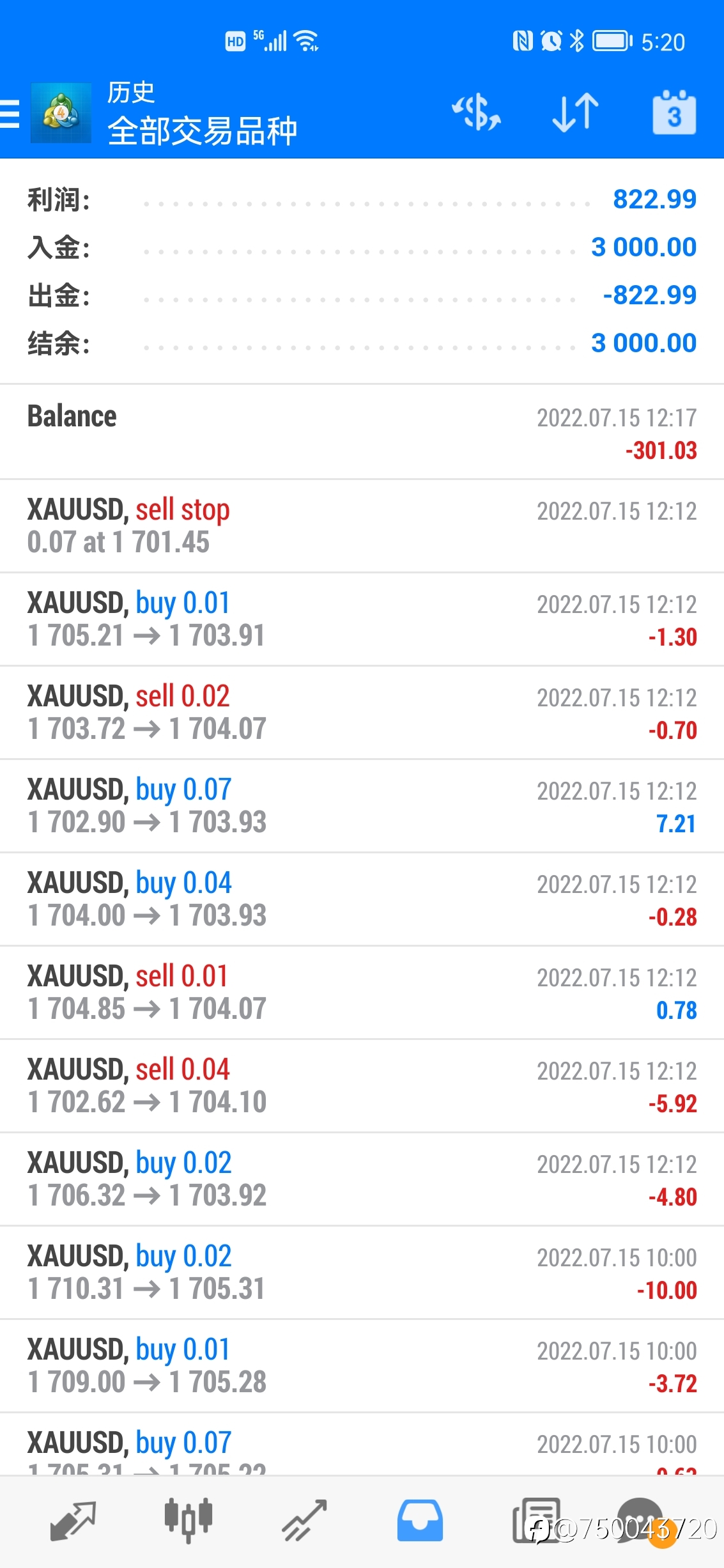This screenshot has height=1568, width=724.
Task: Expand the sell 0.04 trade losing -5.92
Action: 362,1086
